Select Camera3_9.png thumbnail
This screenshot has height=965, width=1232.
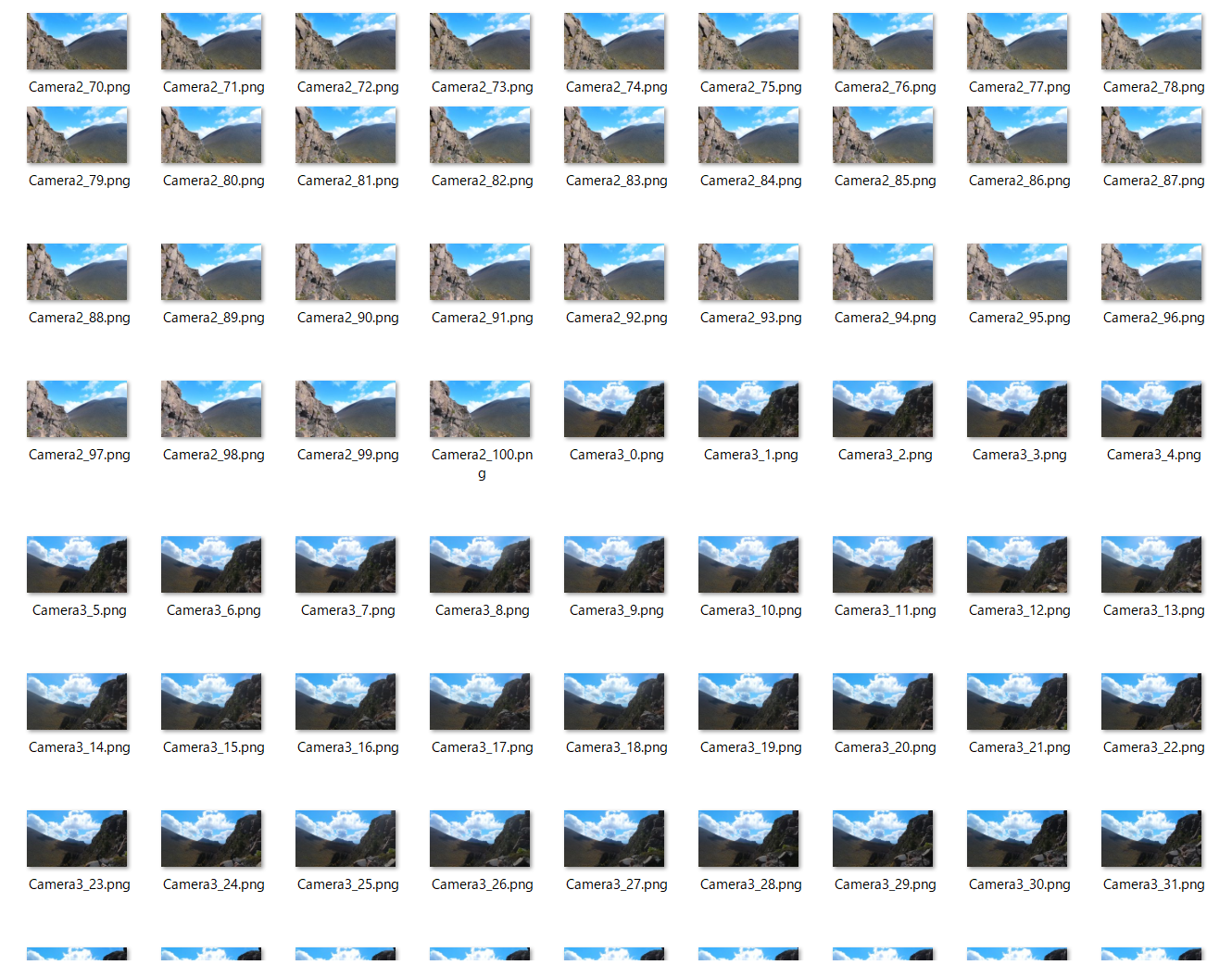pyautogui.click(x=615, y=565)
